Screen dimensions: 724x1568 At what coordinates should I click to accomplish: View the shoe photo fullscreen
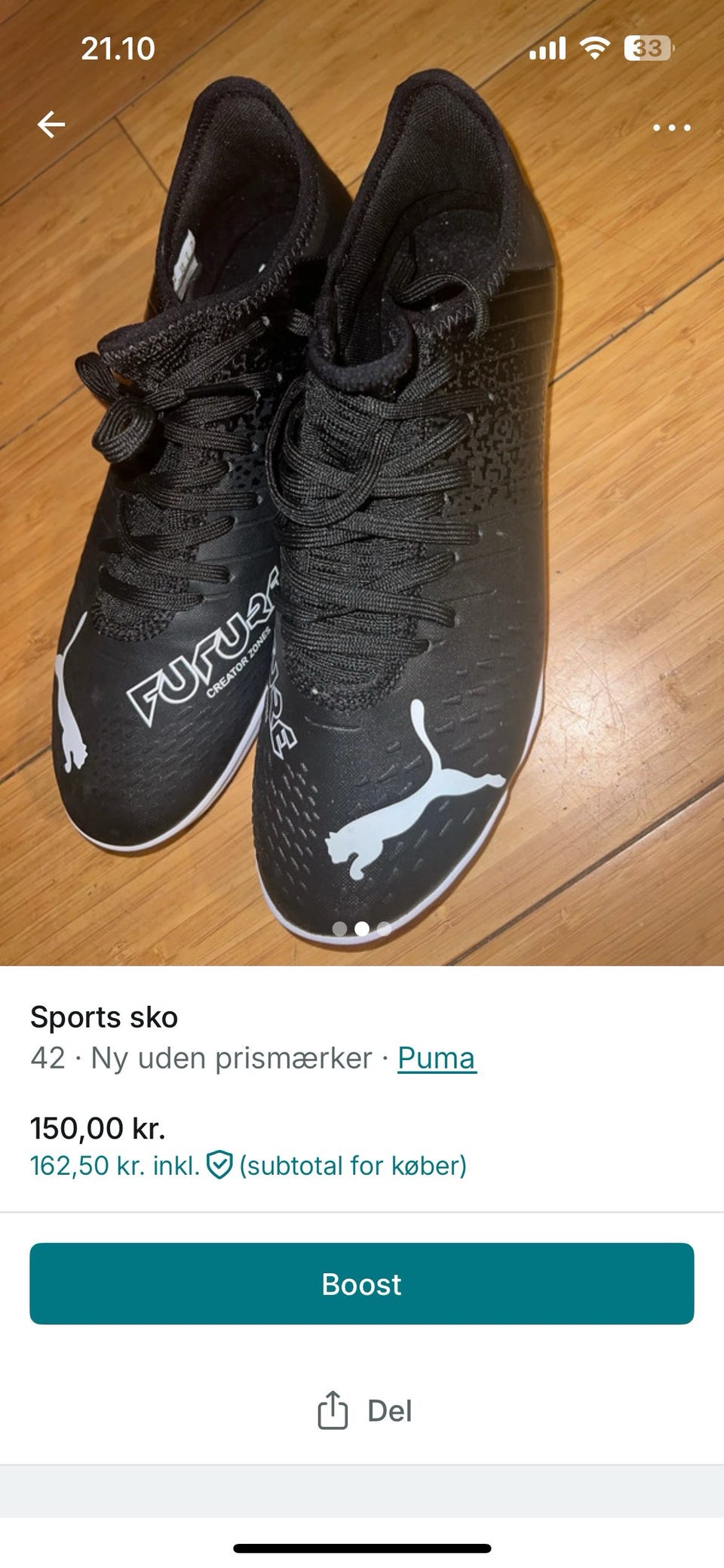(362, 528)
